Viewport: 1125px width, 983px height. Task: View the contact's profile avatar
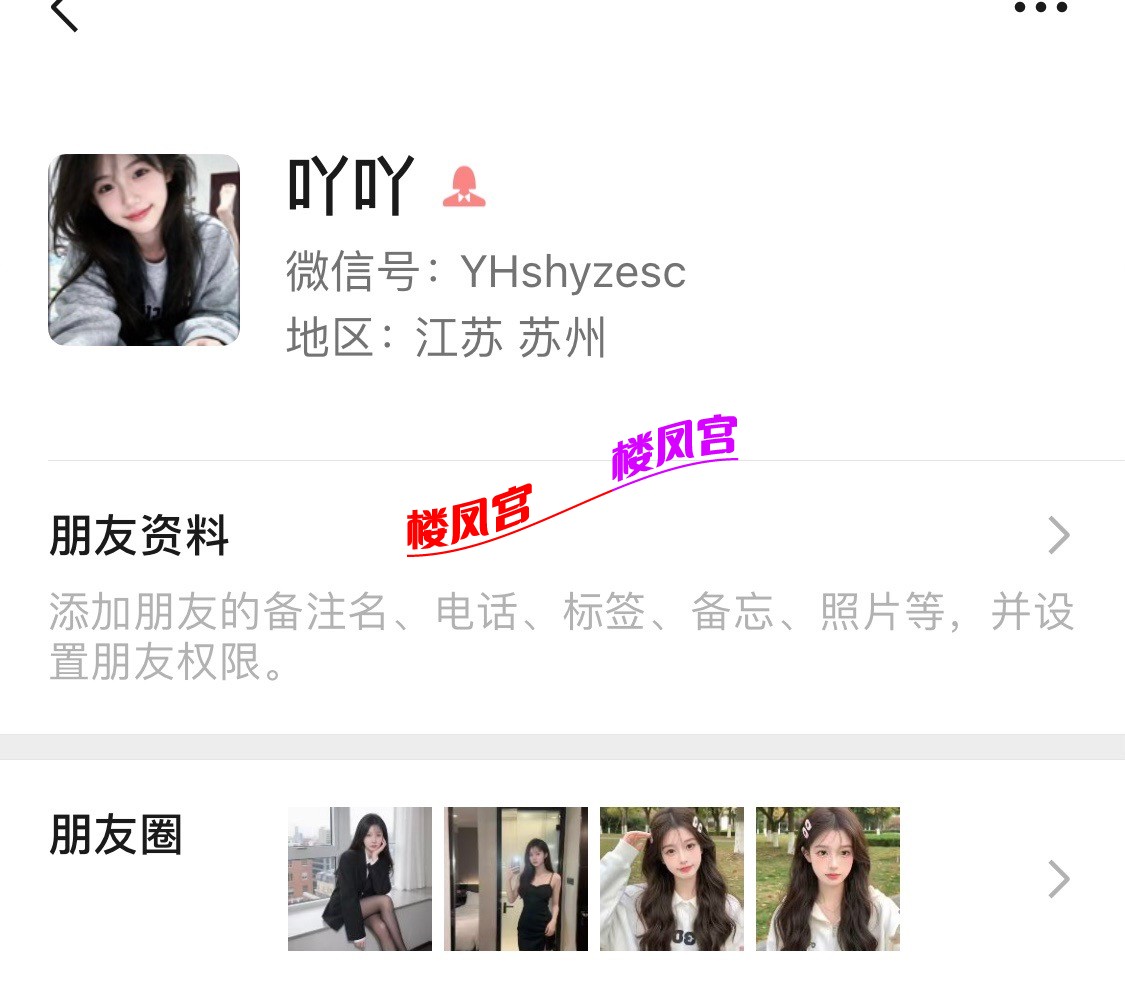[144, 250]
